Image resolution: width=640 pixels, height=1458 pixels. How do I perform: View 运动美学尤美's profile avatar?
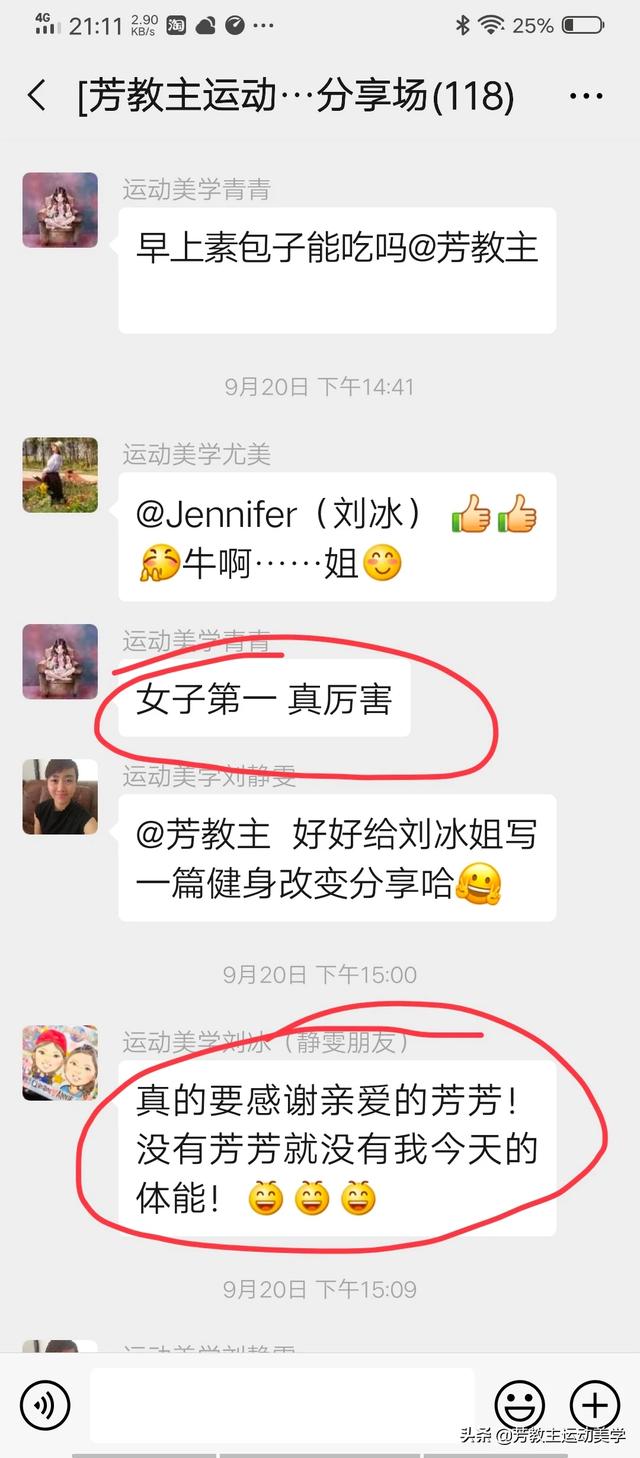click(x=60, y=475)
